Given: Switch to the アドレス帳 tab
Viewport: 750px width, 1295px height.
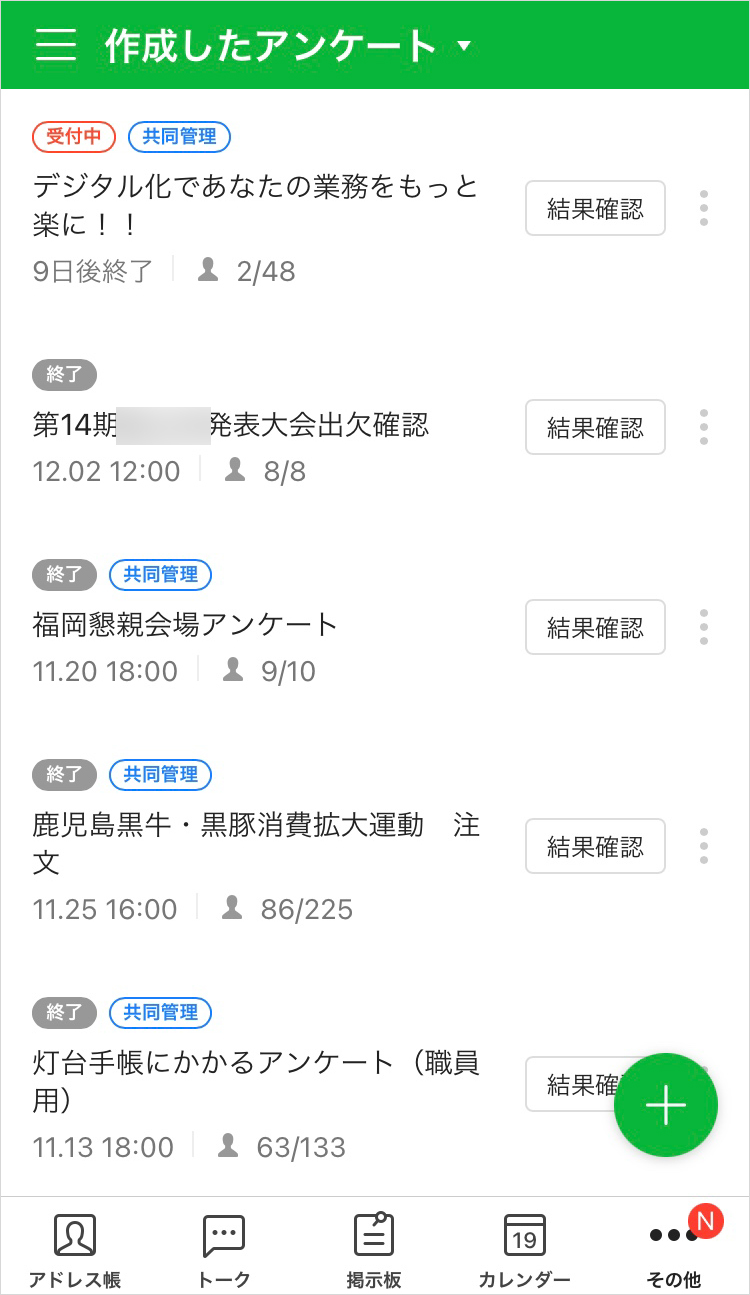Looking at the screenshot, I should [x=75, y=1250].
